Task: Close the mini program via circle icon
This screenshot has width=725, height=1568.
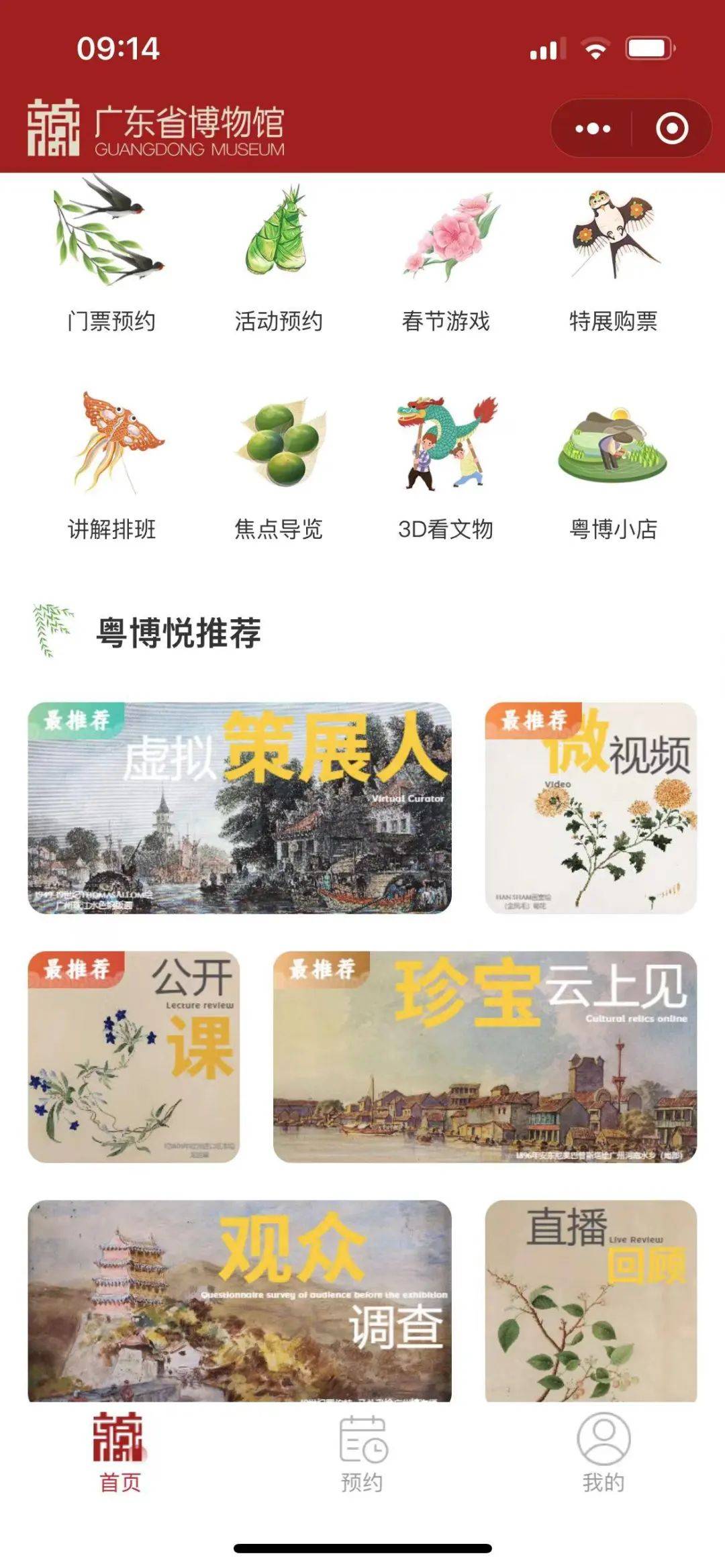Action: (x=671, y=128)
